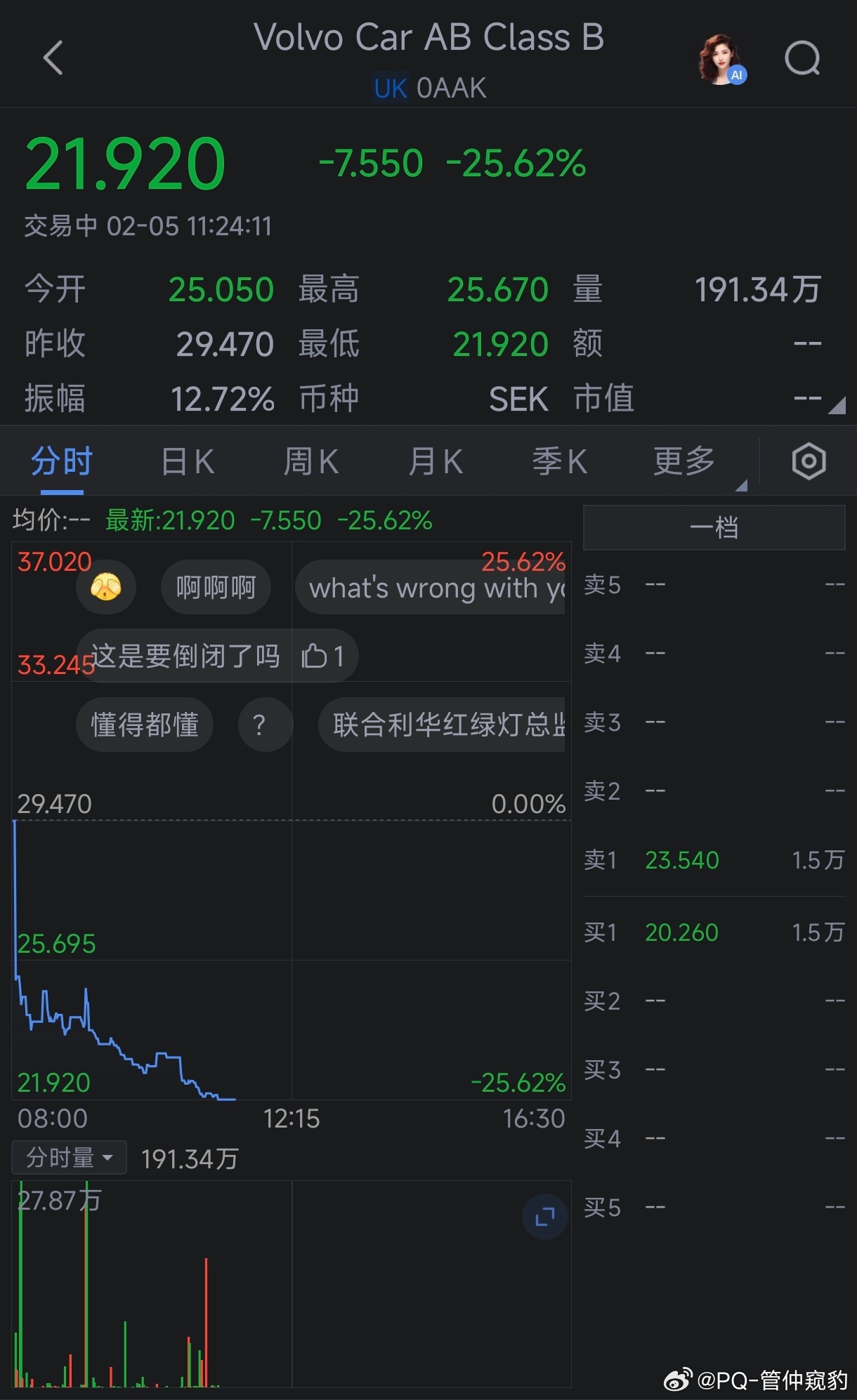Open the search magnifier icon
Viewport: 857px width, 1400px height.
pos(801,59)
